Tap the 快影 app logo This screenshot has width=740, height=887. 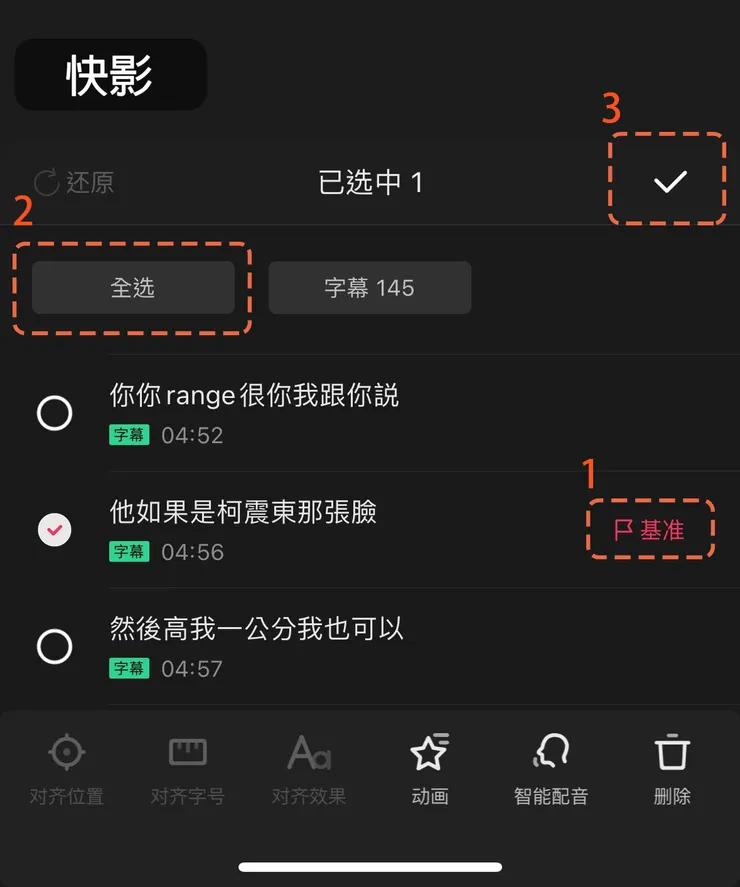point(110,75)
